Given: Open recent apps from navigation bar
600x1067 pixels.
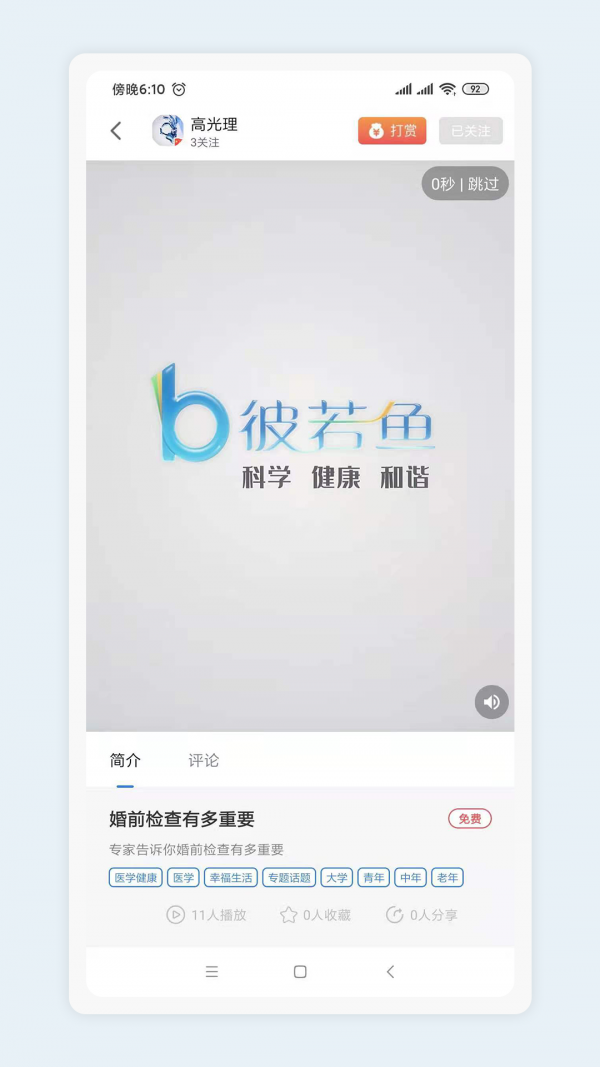Looking at the screenshot, I should click(x=212, y=972).
